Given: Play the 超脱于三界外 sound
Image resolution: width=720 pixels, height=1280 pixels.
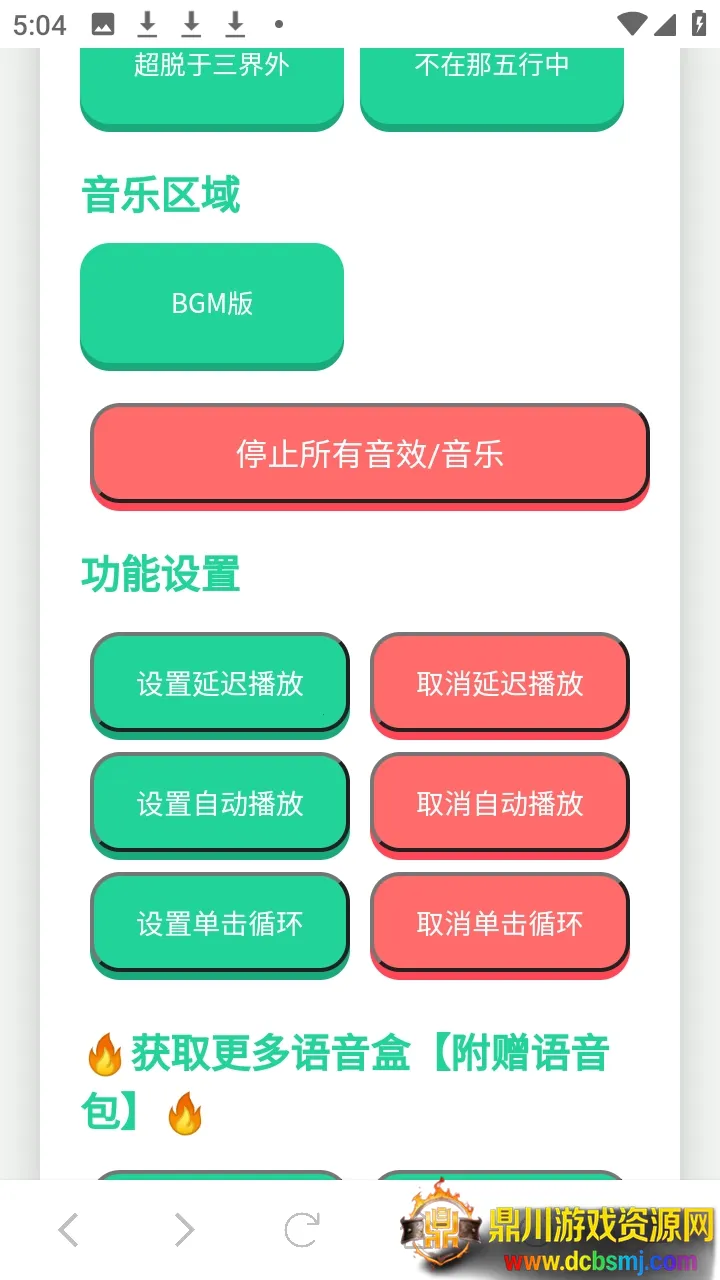Looking at the screenshot, I should pyautogui.click(x=211, y=82).
